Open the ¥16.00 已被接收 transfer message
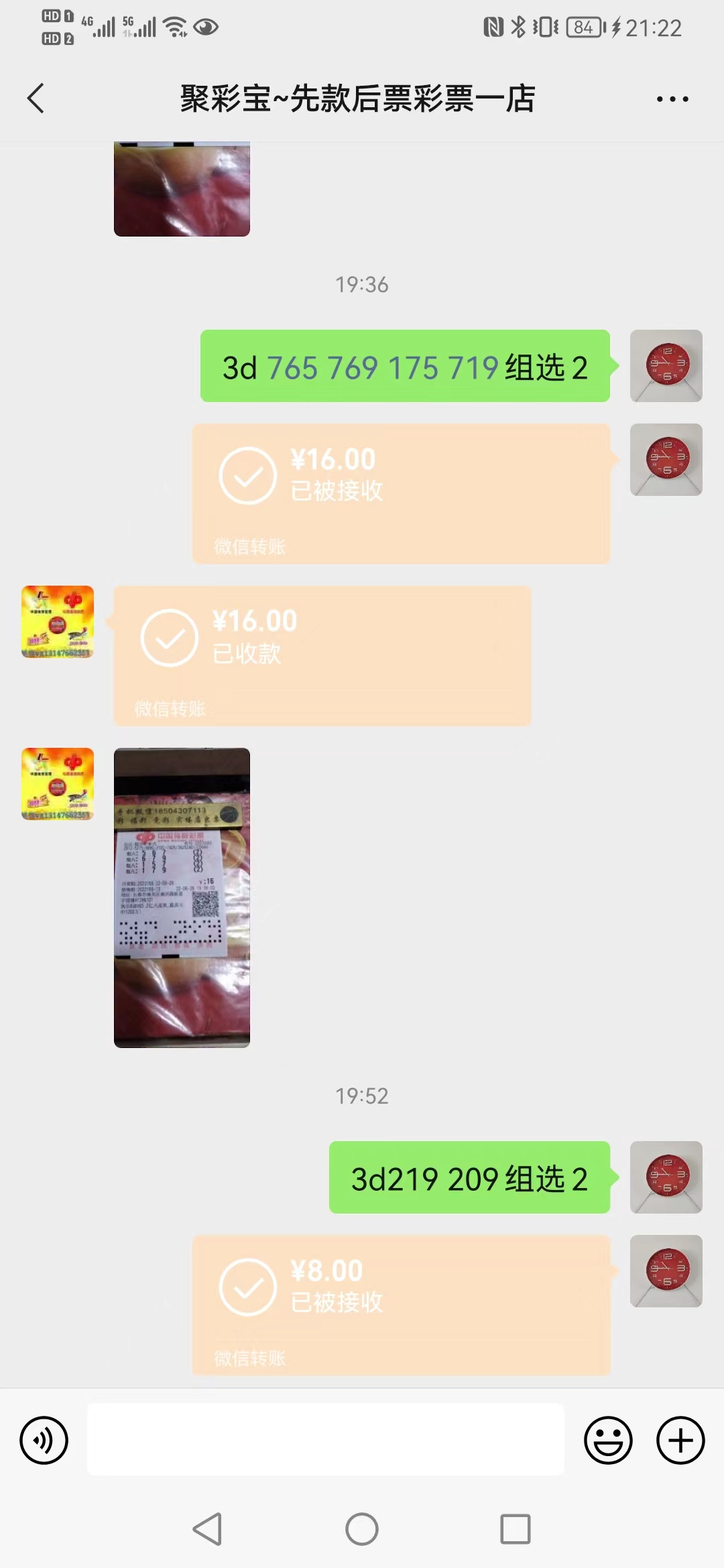The image size is (724, 1568). pos(401,493)
